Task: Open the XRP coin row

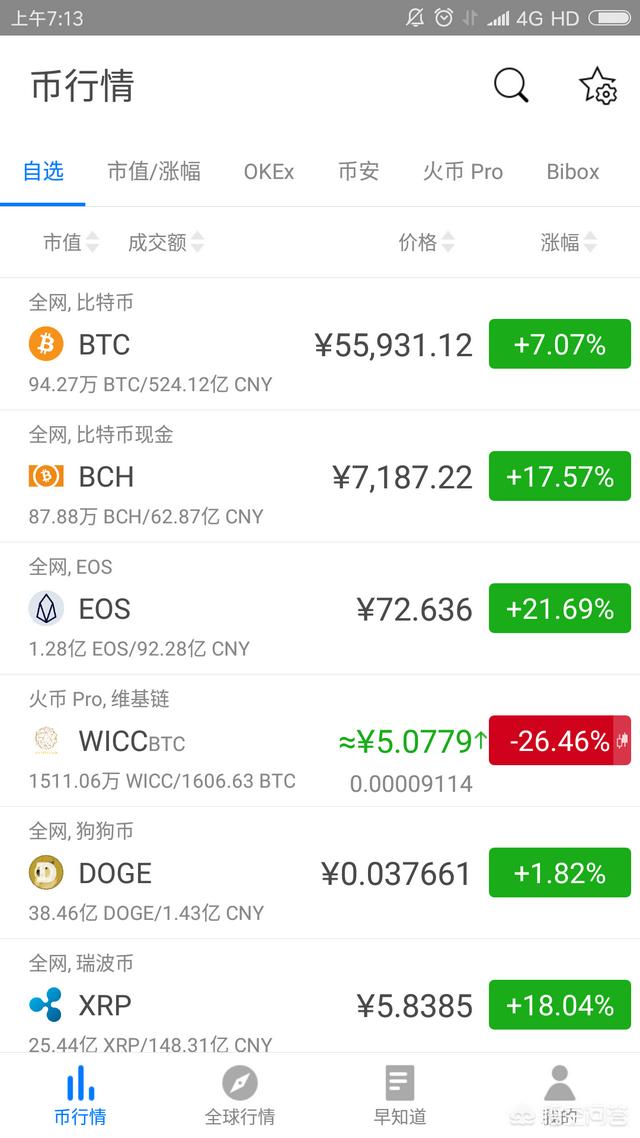Action: coord(250,1004)
